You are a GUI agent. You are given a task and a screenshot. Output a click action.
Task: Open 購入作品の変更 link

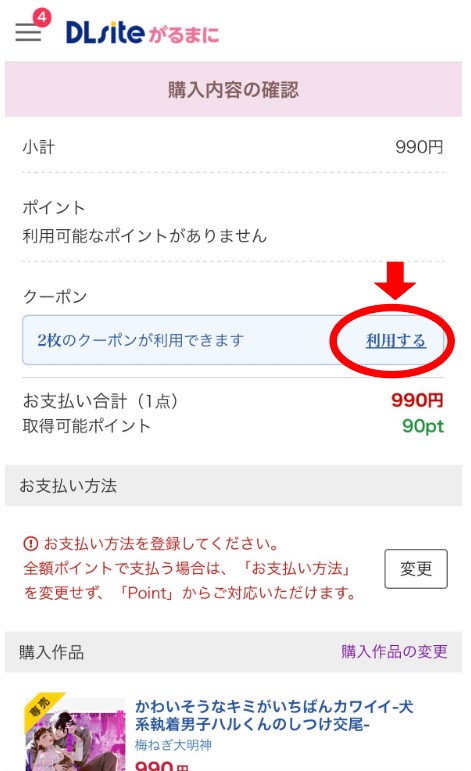(x=394, y=652)
